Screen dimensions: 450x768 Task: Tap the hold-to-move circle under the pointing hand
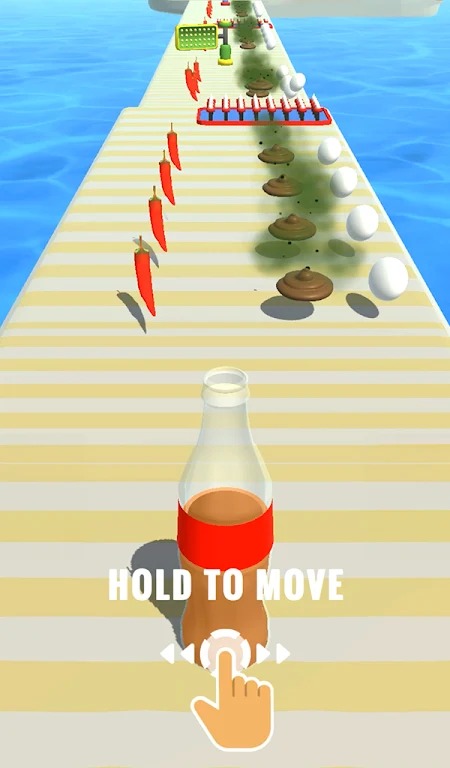tap(225, 654)
